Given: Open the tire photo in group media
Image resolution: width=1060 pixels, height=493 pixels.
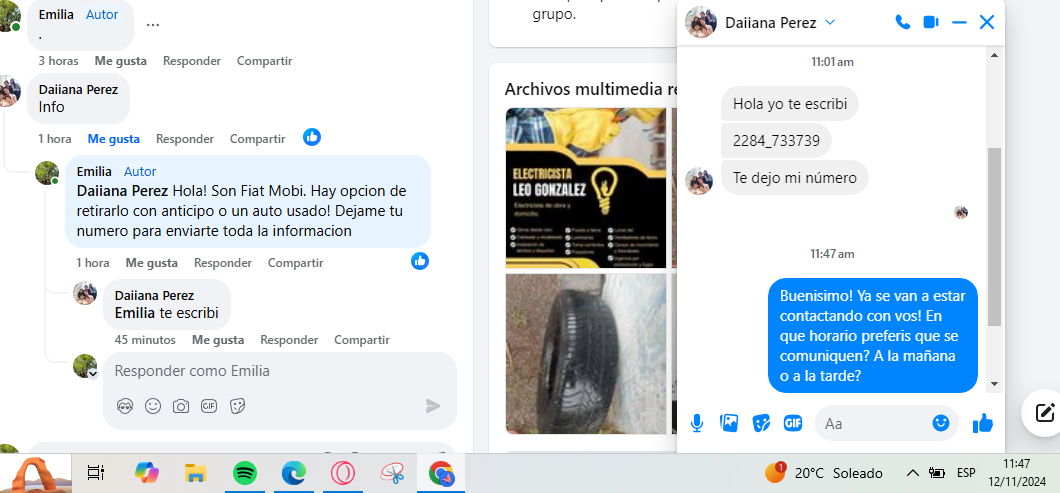Looking at the screenshot, I should click(585, 353).
